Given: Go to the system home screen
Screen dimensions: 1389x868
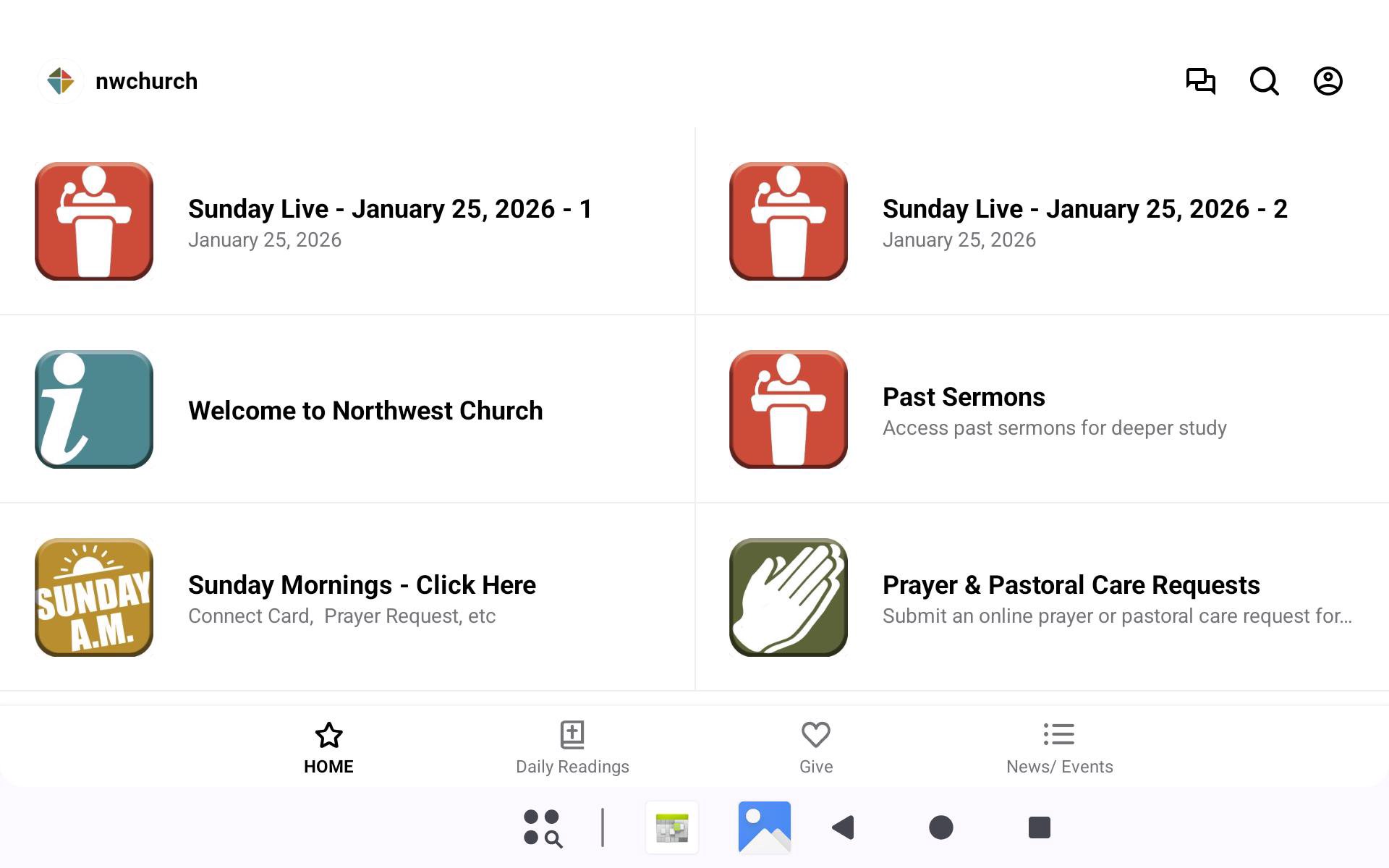Looking at the screenshot, I should point(940,827).
